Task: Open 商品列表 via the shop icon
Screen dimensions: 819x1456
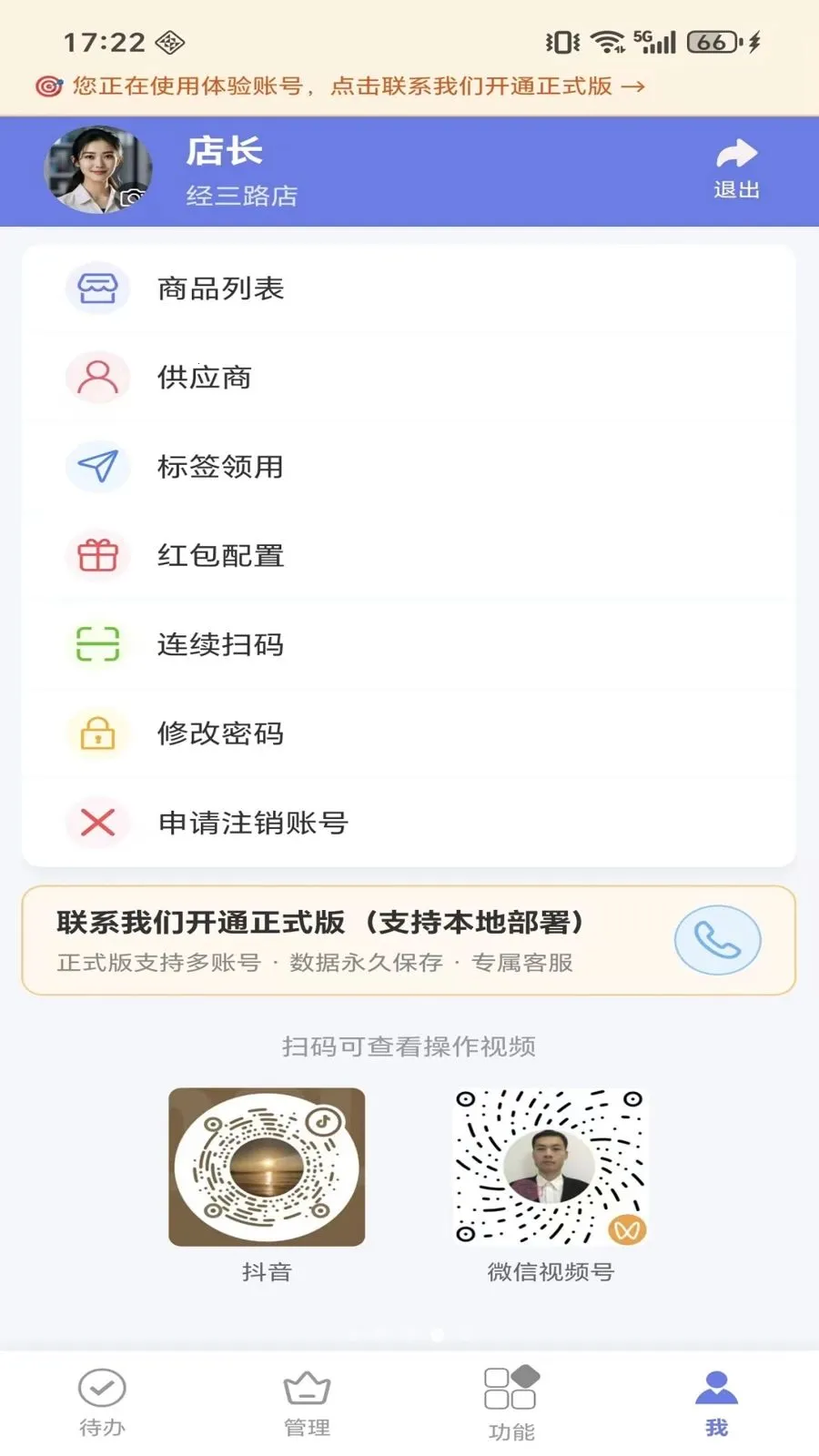Action: click(97, 288)
